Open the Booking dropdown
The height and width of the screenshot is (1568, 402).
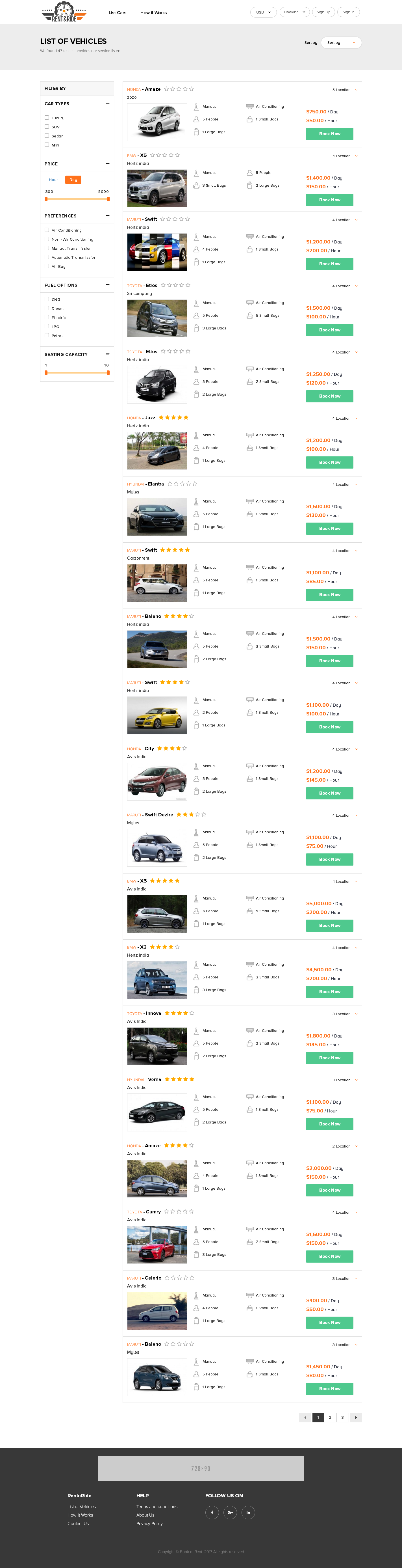[x=294, y=12]
